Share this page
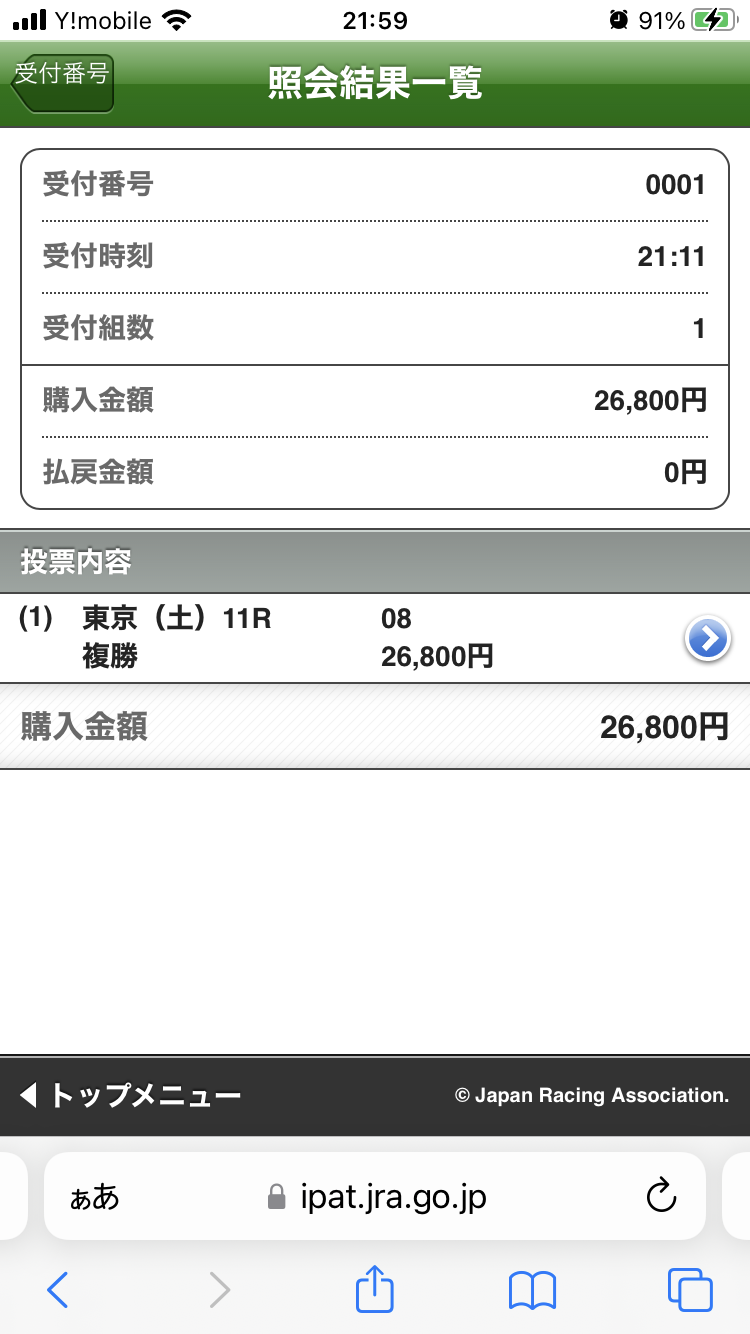Viewport: 750px width, 1334px height. click(x=375, y=1288)
